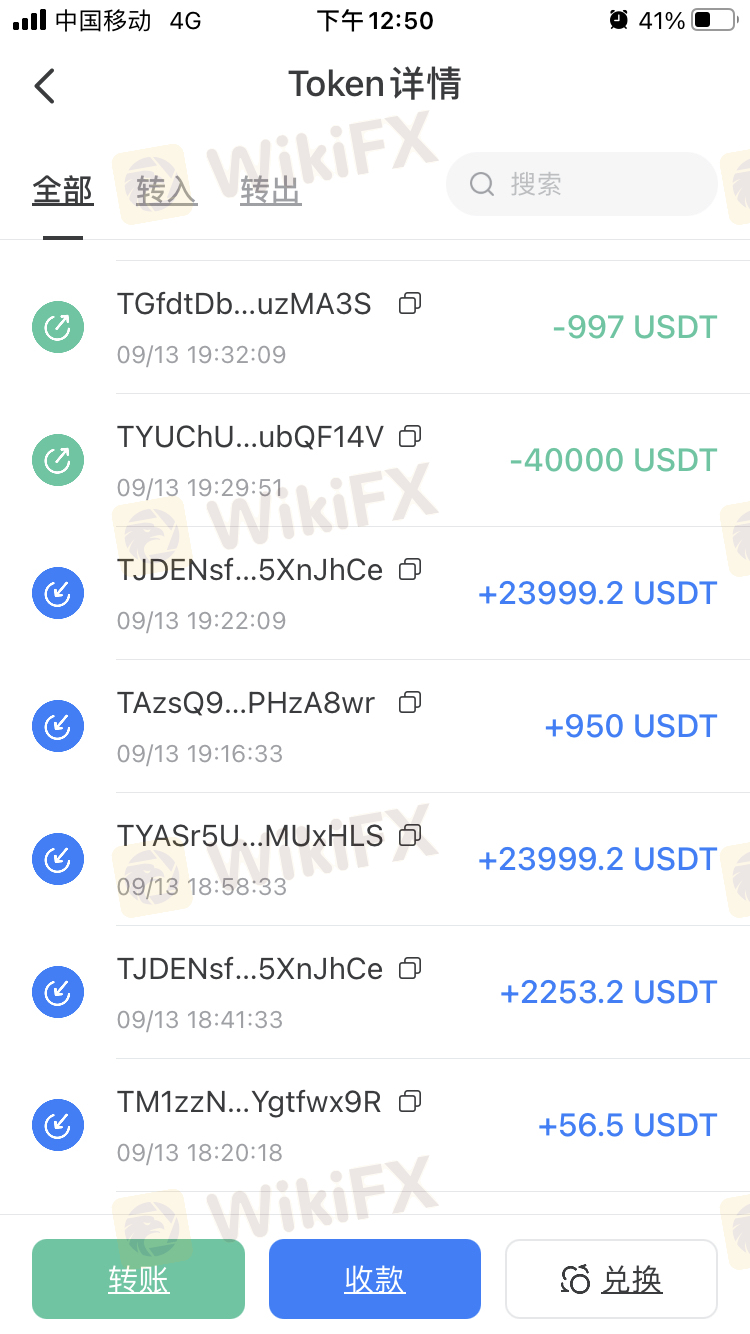
Task: Go back from Token details
Action: [x=45, y=86]
